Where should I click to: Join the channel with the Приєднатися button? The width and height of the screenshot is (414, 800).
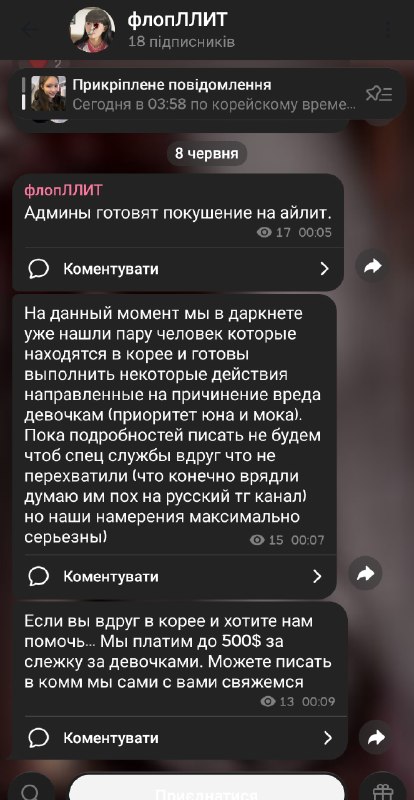coord(207,789)
